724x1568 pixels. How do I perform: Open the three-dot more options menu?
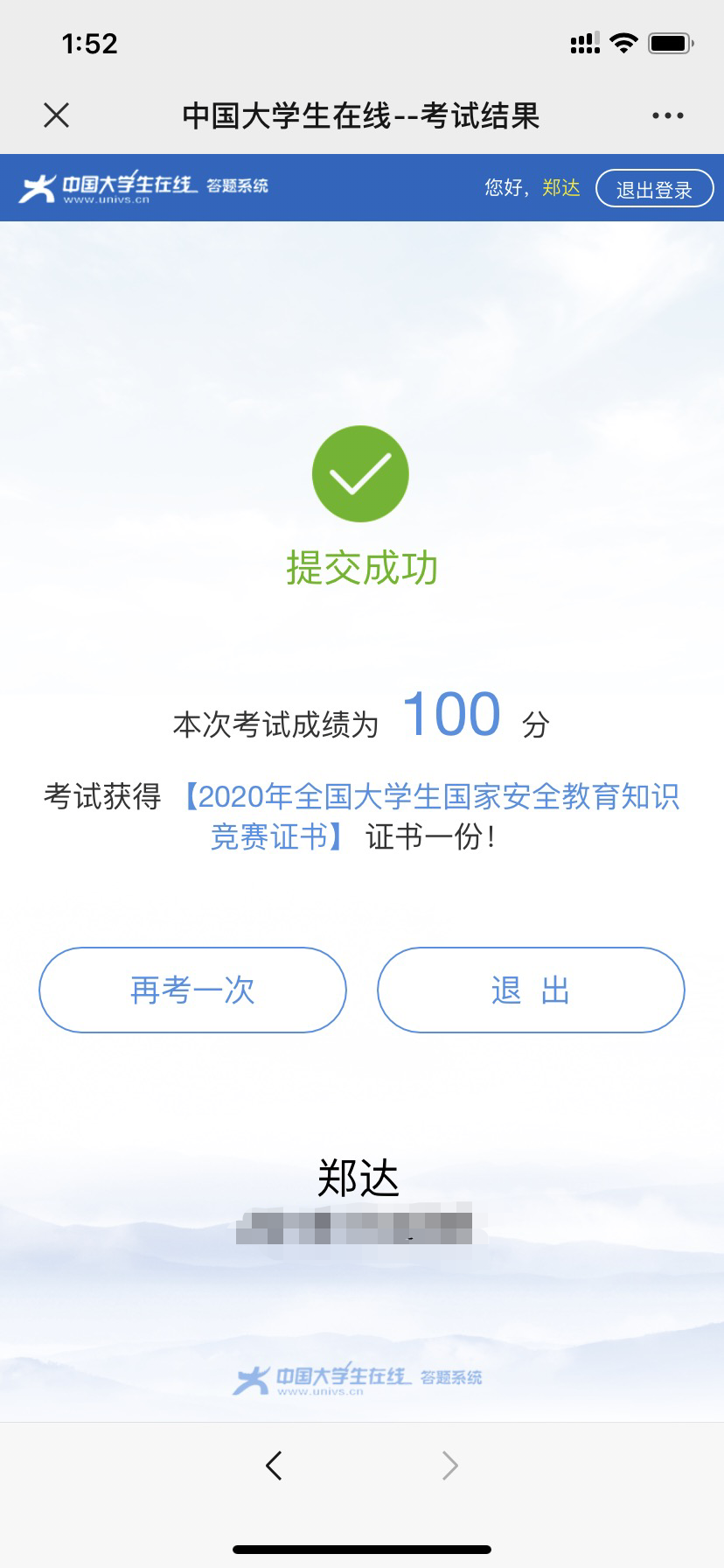667,115
